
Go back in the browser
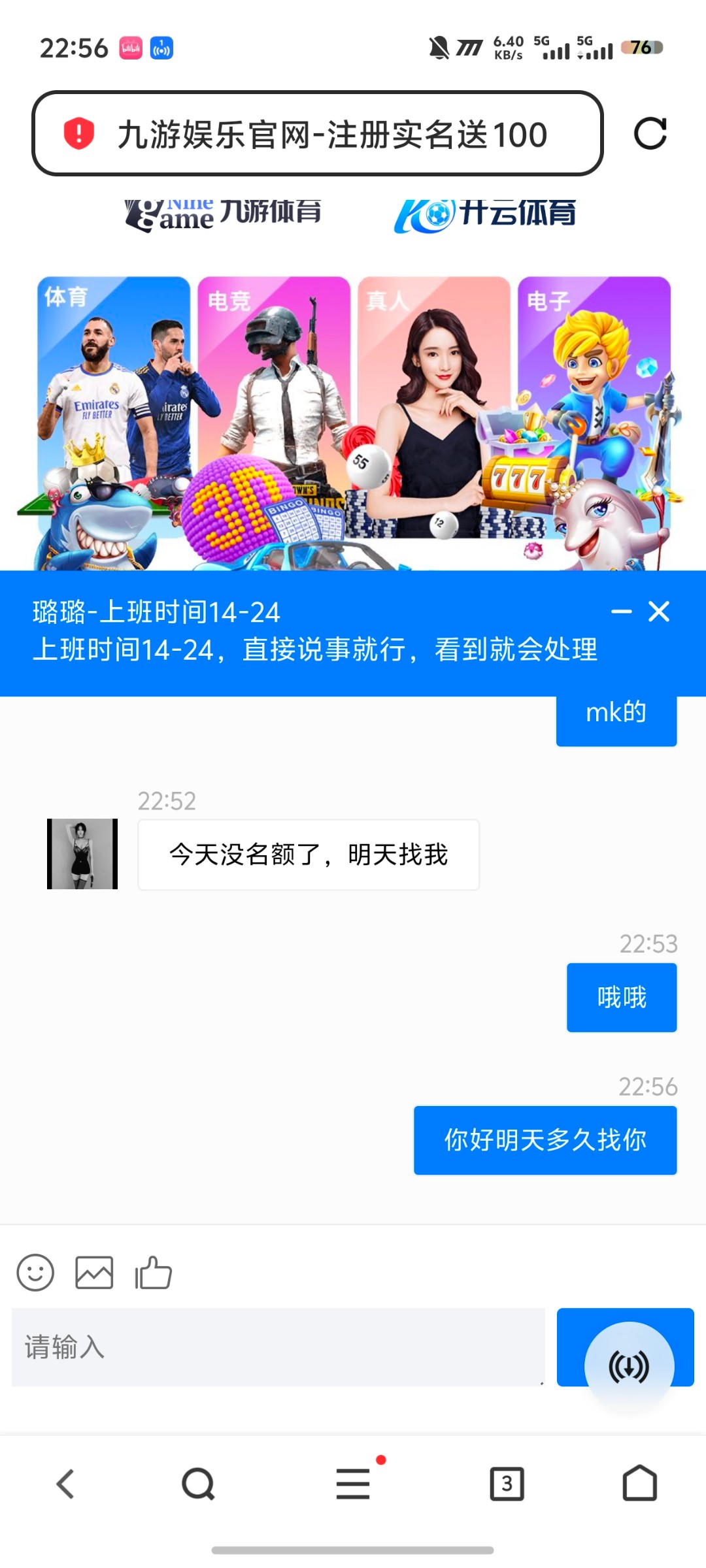coord(65,1484)
